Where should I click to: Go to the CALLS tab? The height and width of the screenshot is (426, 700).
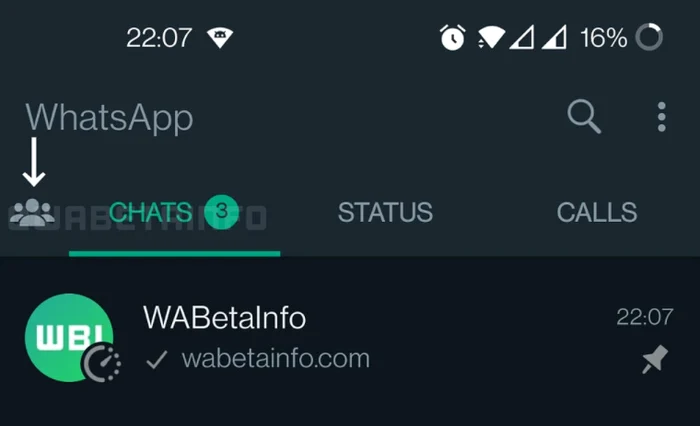[x=596, y=212]
